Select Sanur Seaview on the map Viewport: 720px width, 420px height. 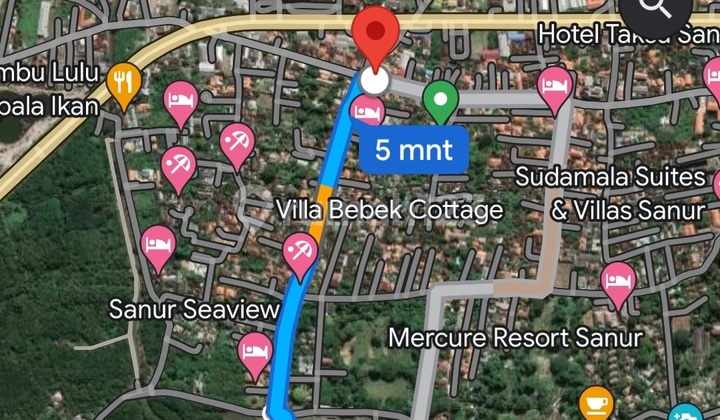coord(194,309)
